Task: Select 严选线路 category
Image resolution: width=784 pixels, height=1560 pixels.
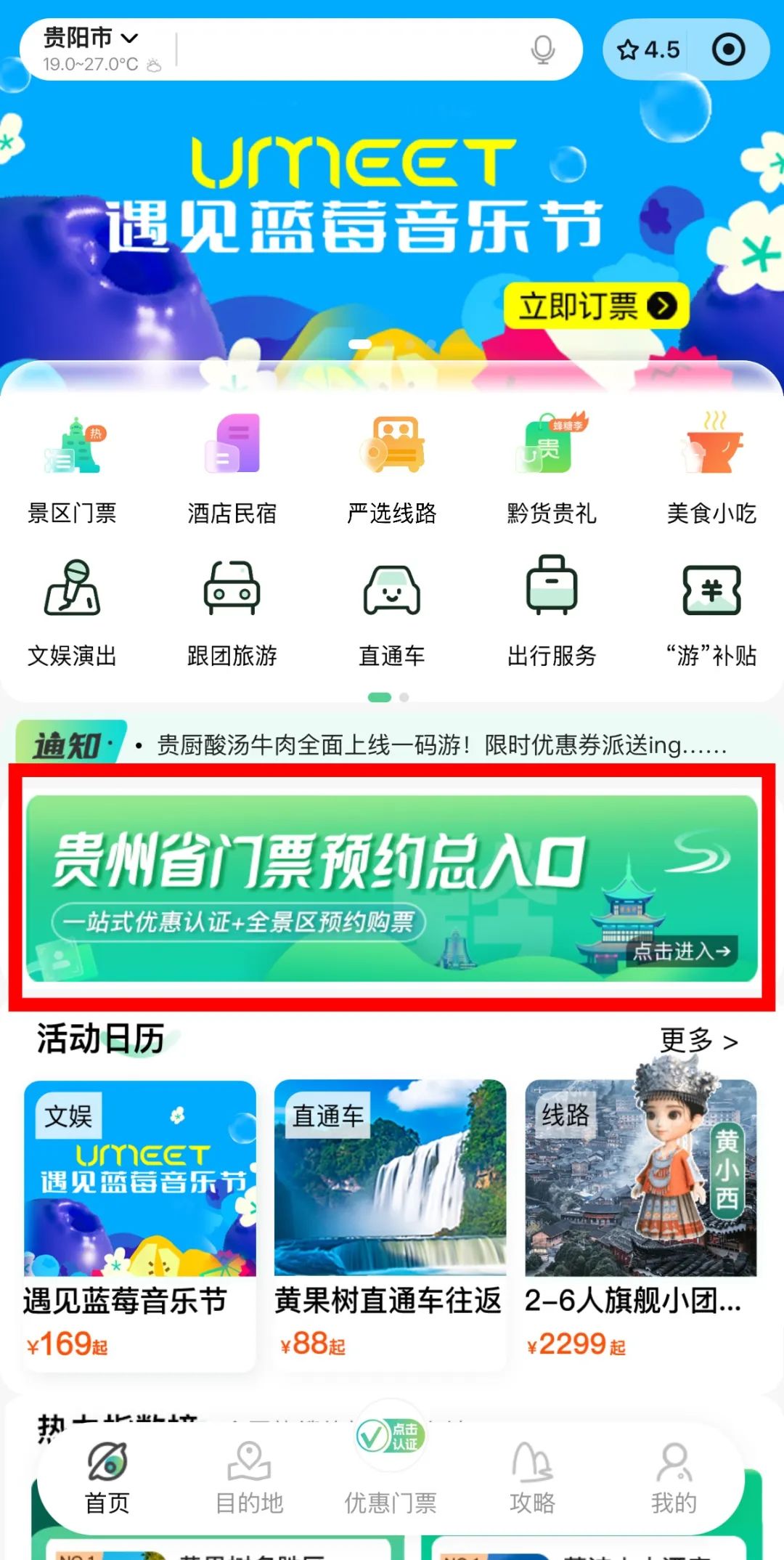Action: click(391, 467)
